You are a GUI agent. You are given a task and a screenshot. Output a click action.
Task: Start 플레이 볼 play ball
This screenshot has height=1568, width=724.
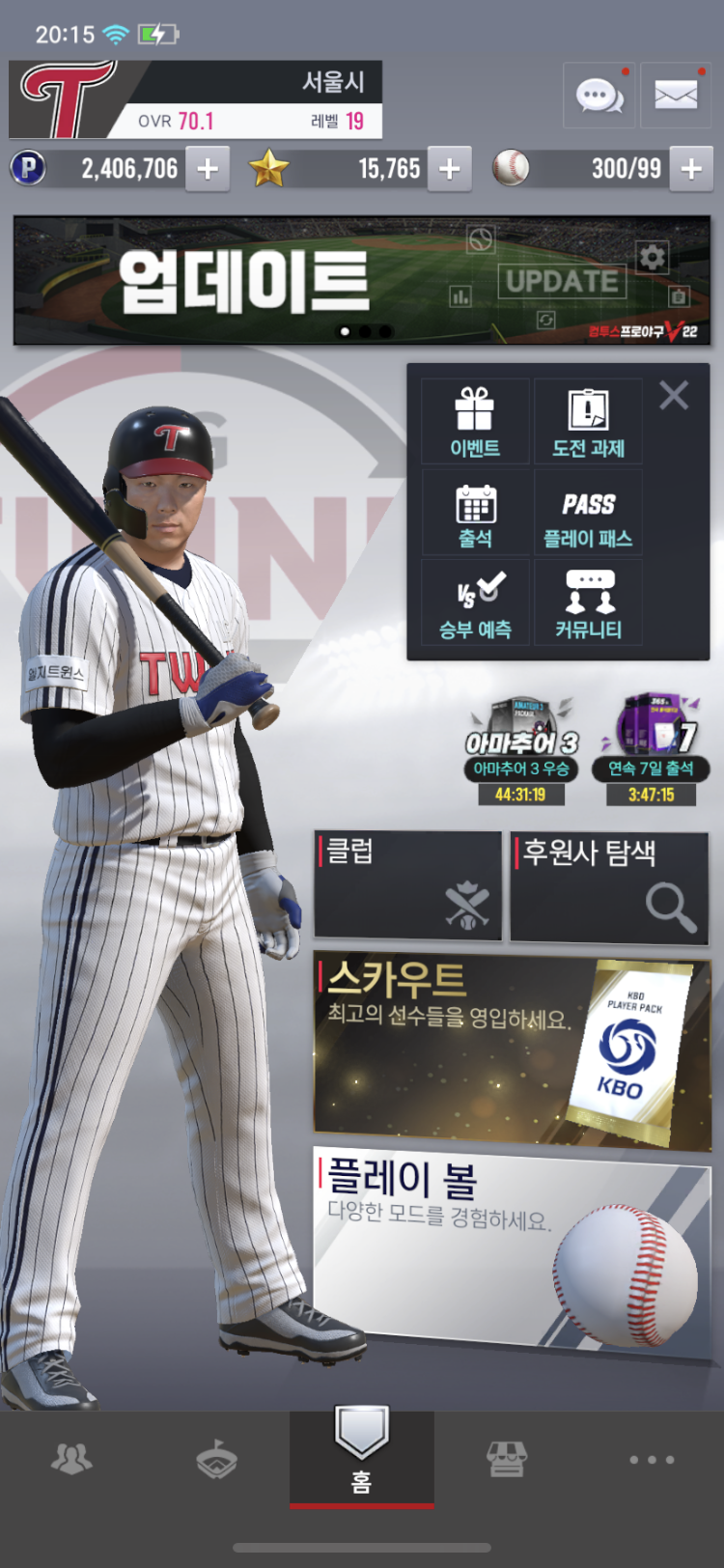click(512, 1246)
